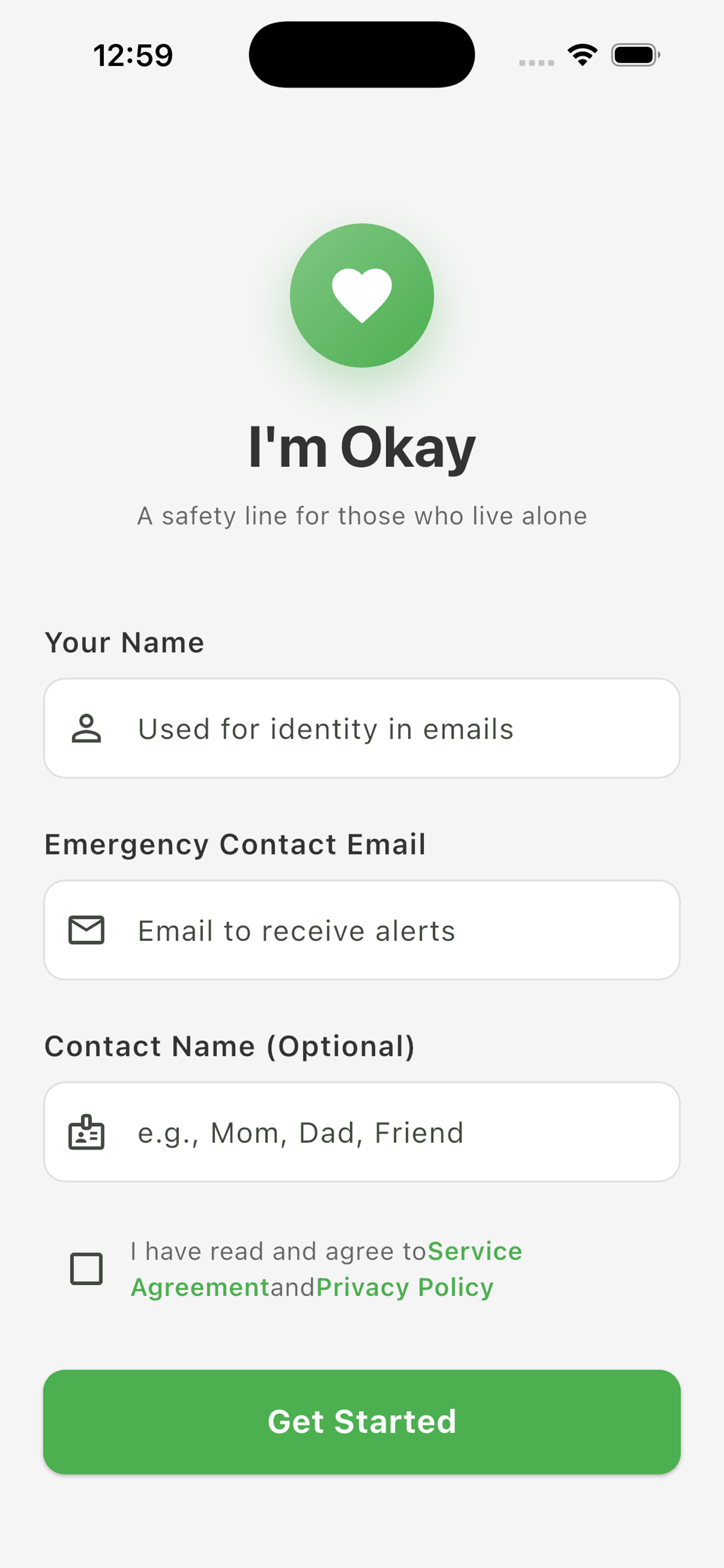
Task: Click the safety line tagline text
Action: coord(362,515)
